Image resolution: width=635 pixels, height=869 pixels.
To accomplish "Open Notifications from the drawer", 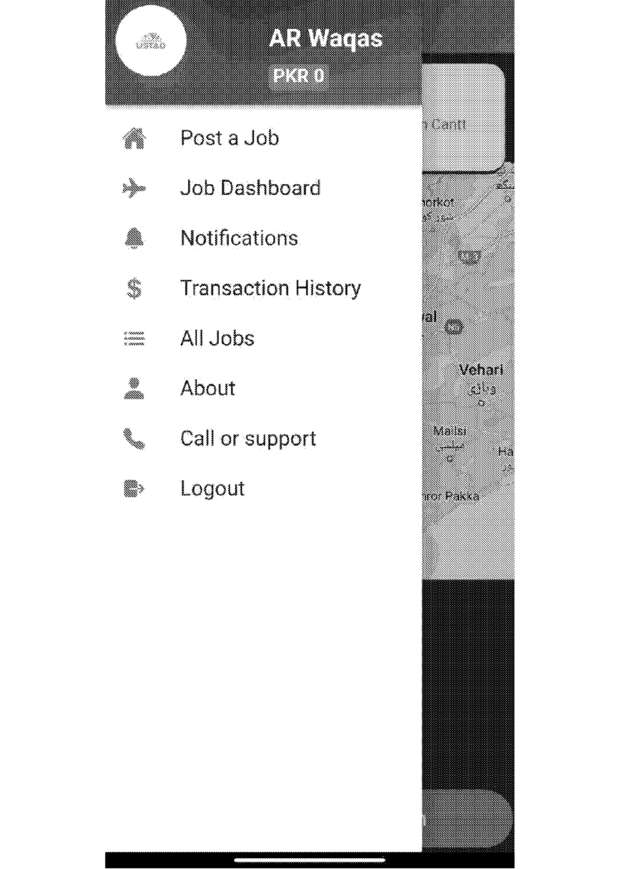I will [x=239, y=238].
